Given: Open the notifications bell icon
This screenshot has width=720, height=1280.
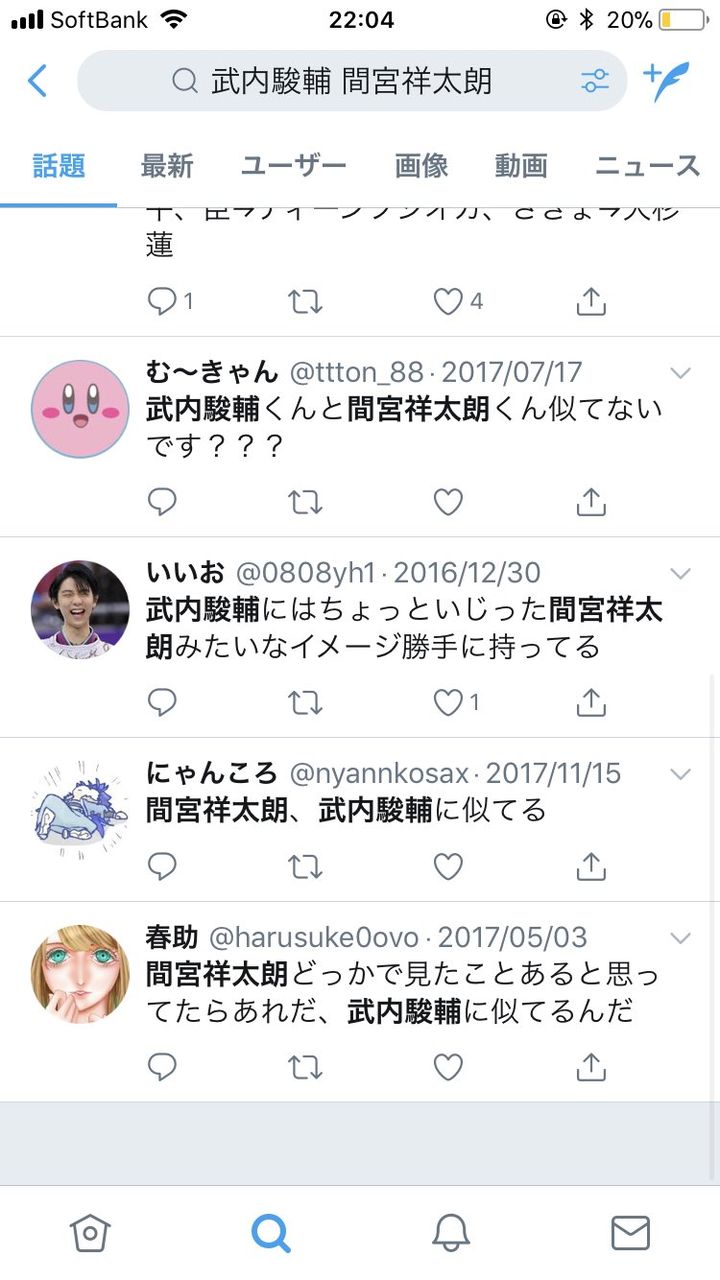Looking at the screenshot, I should click(450, 1233).
